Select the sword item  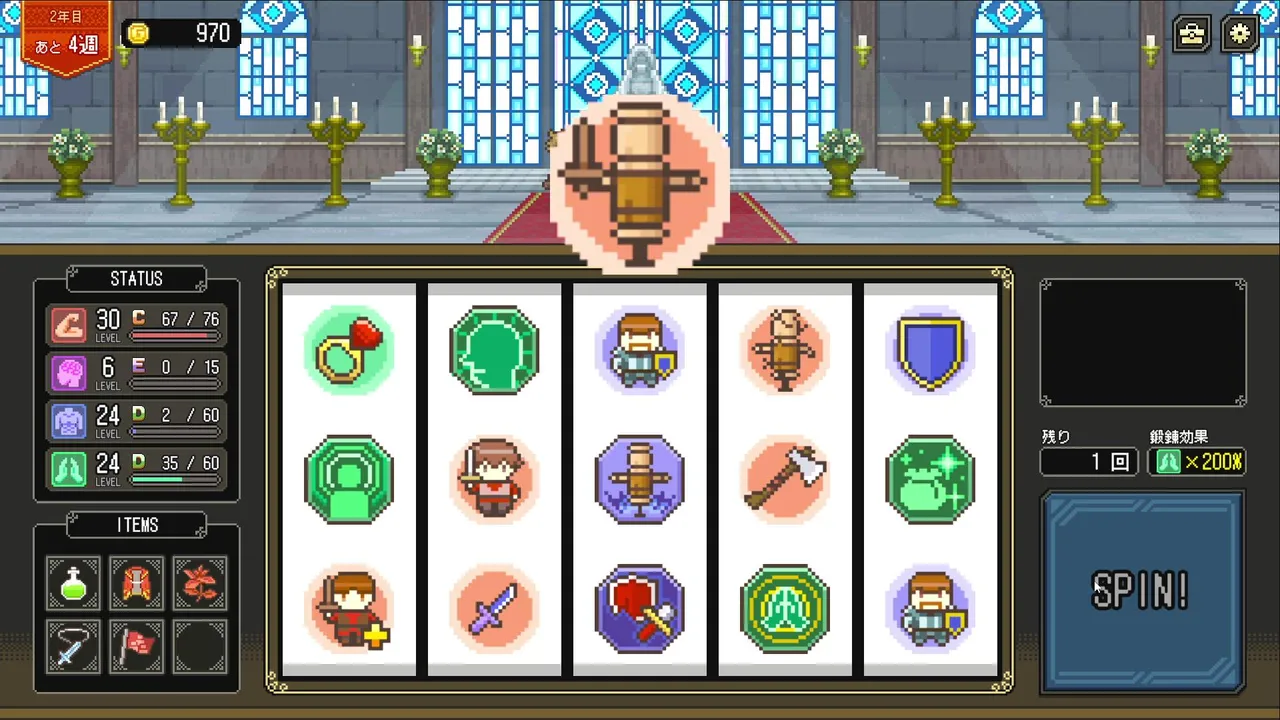[74, 646]
